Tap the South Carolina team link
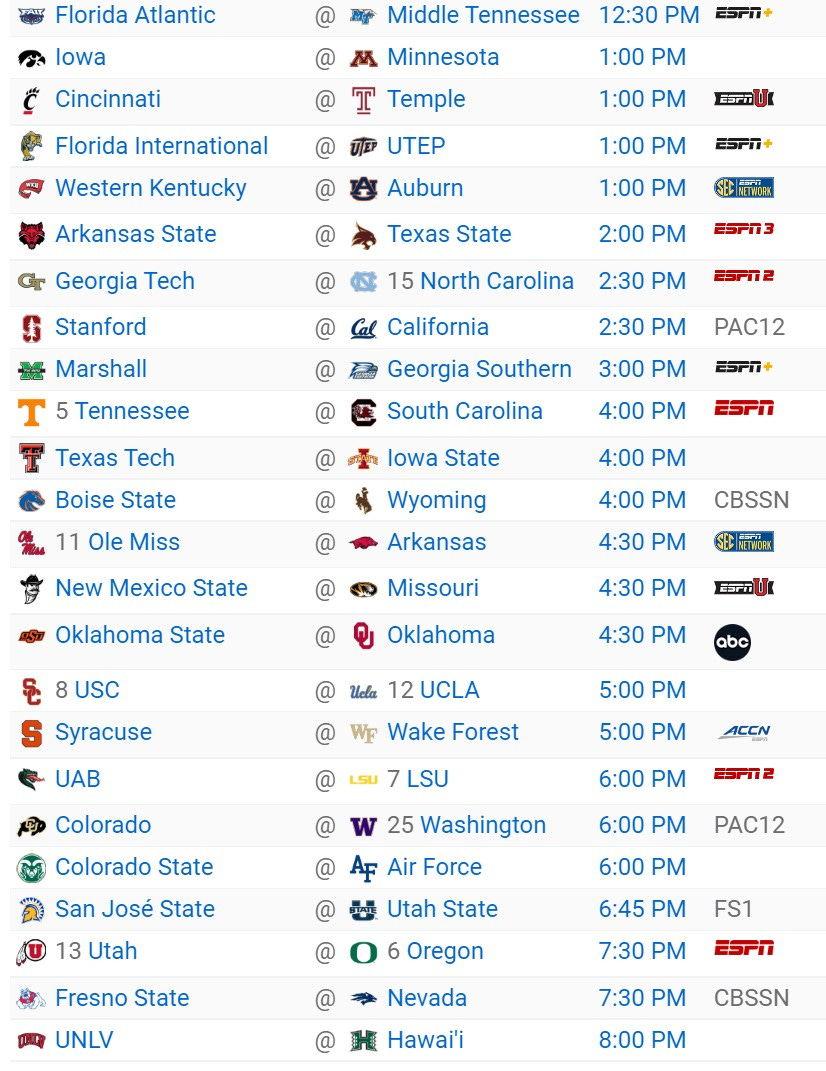The image size is (826, 1071). 465,411
